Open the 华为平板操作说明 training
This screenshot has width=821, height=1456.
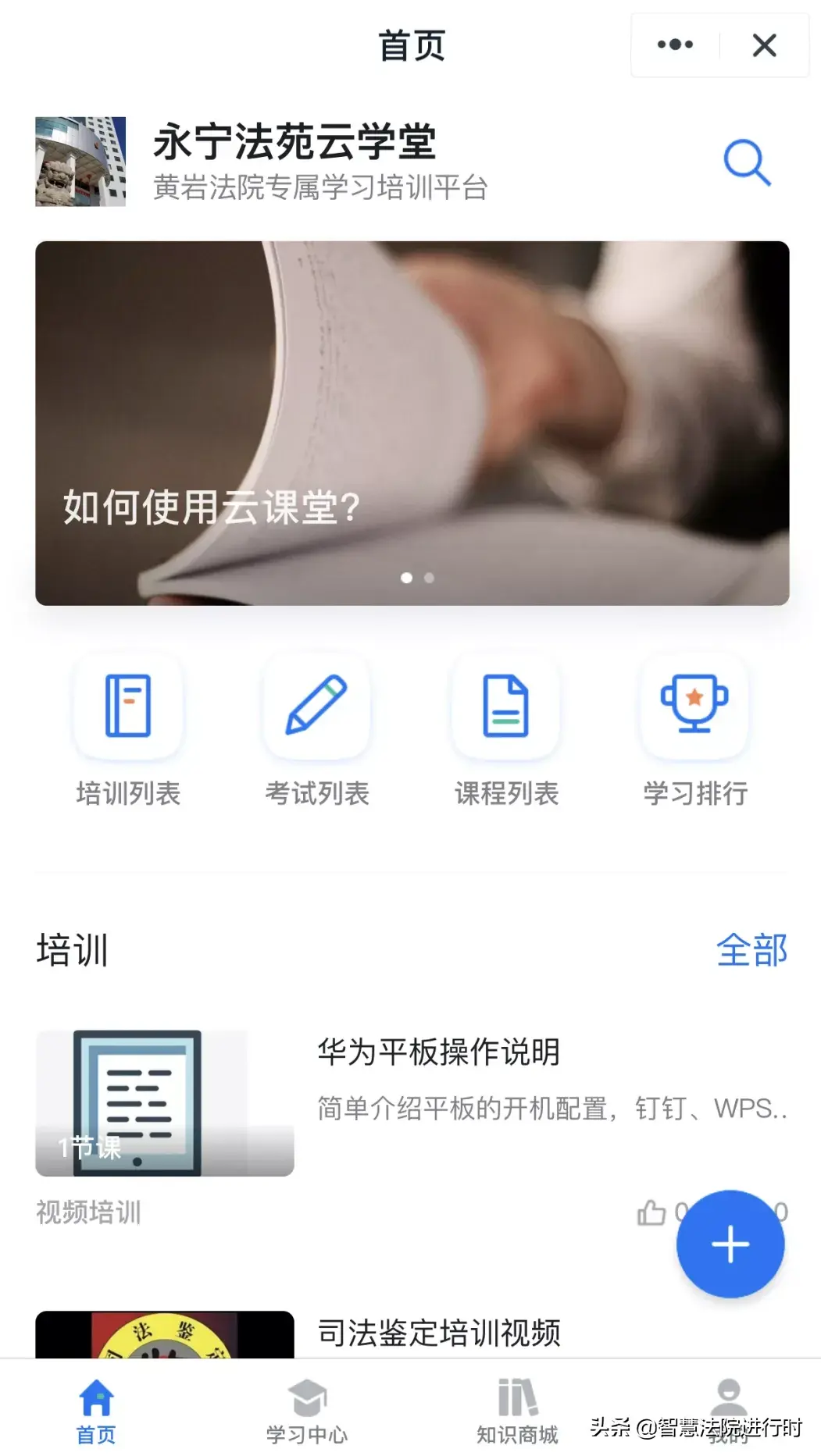438,1052
